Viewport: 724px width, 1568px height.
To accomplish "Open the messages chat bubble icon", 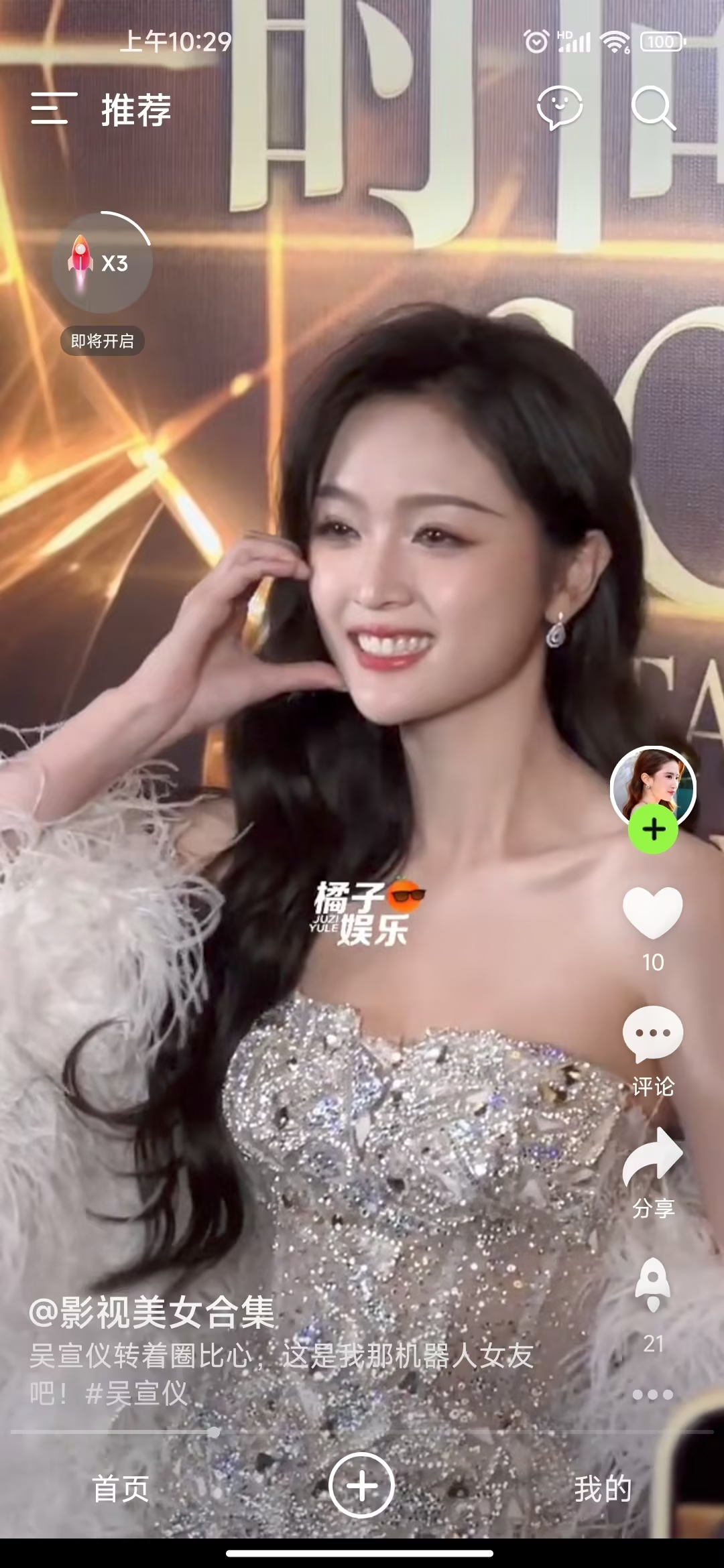I will pyautogui.click(x=559, y=108).
